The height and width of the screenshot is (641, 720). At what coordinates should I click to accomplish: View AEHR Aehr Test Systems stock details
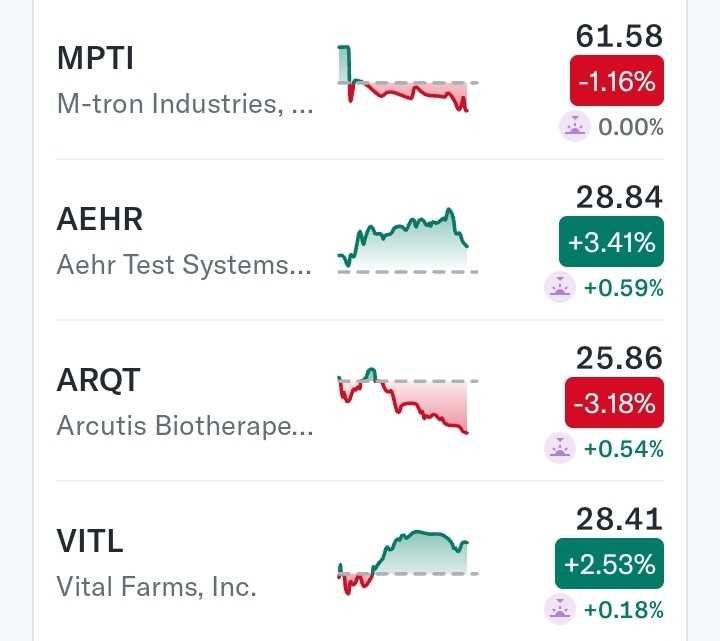[185, 241]
